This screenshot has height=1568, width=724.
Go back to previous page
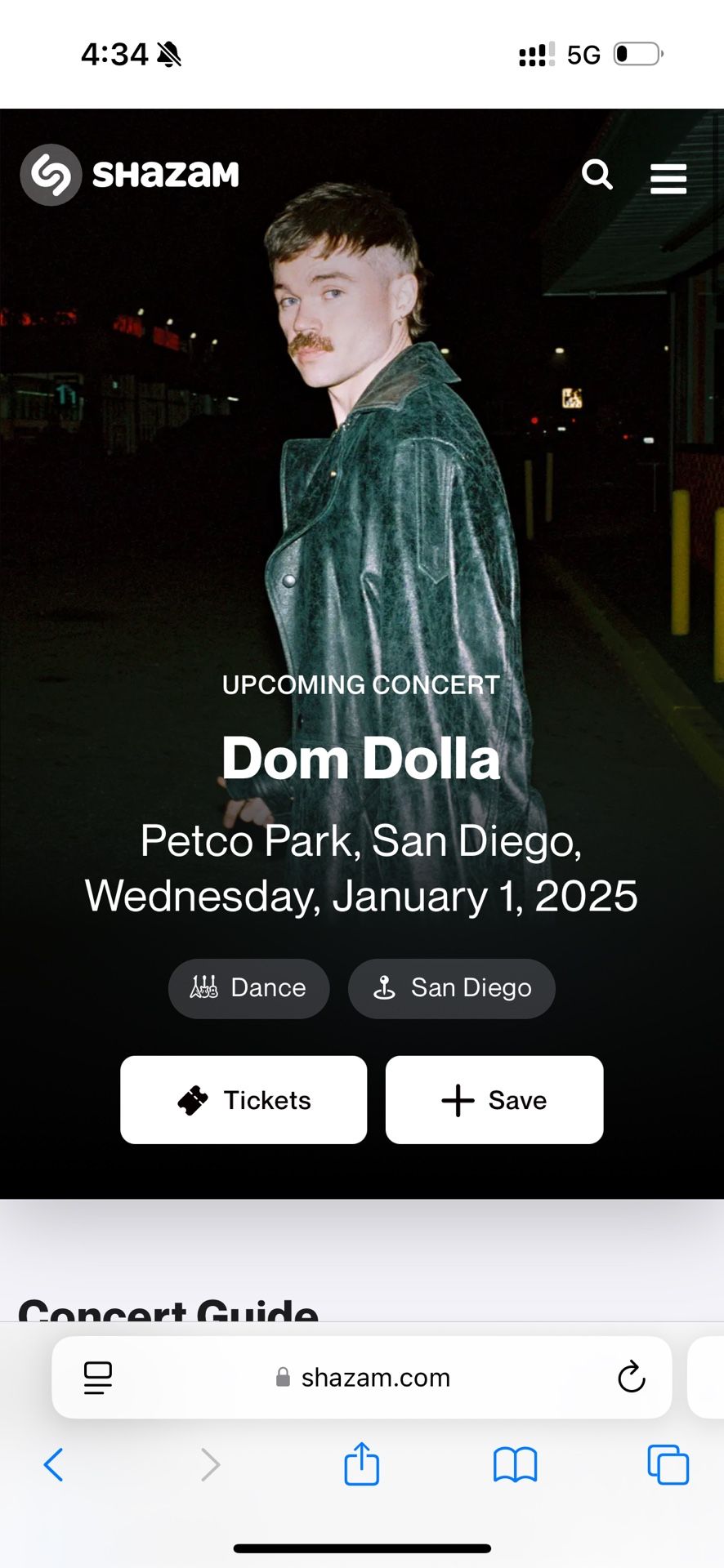click(x=54, y=1464)
